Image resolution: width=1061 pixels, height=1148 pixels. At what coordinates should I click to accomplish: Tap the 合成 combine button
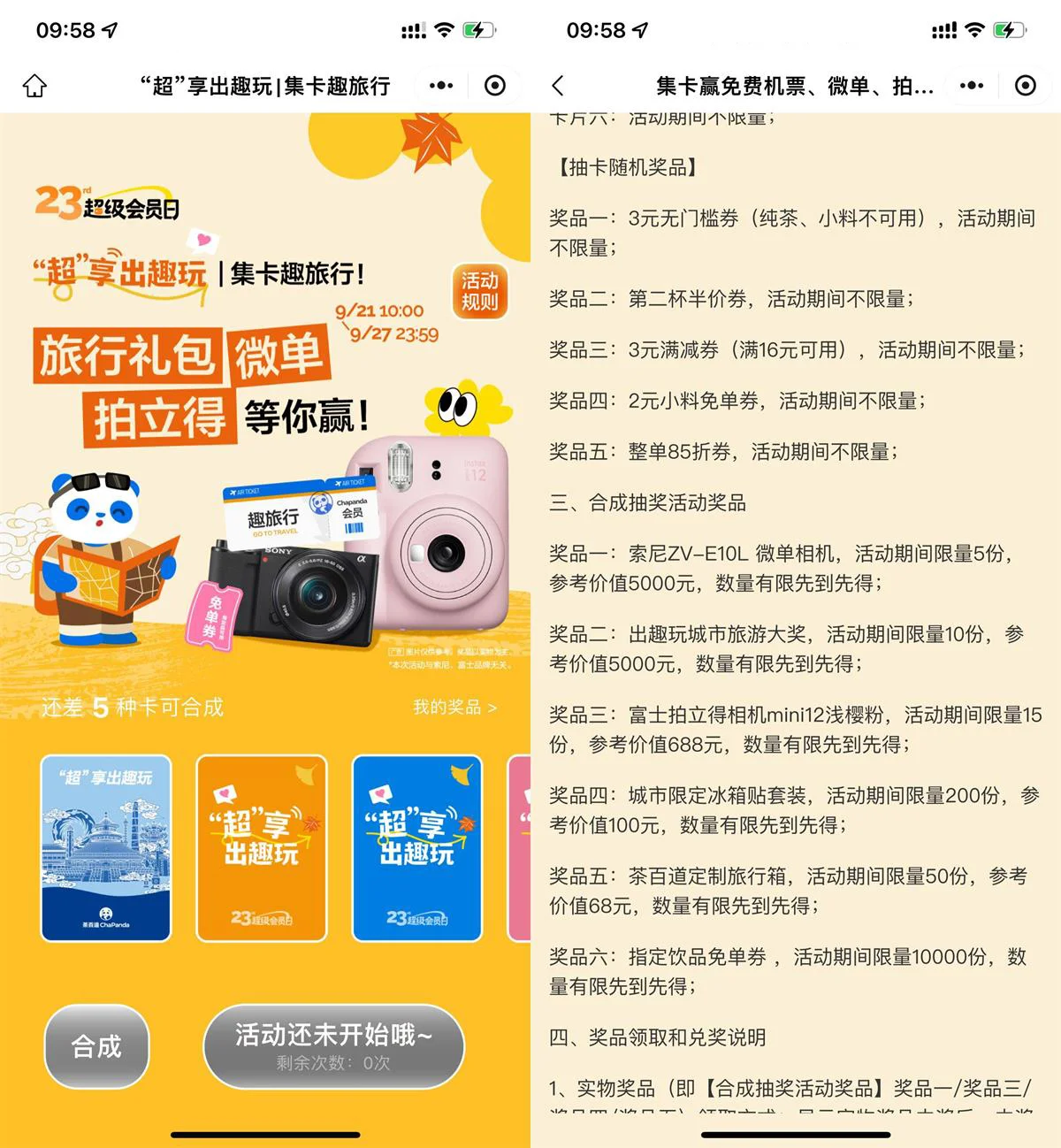[x=97, y=1046]
